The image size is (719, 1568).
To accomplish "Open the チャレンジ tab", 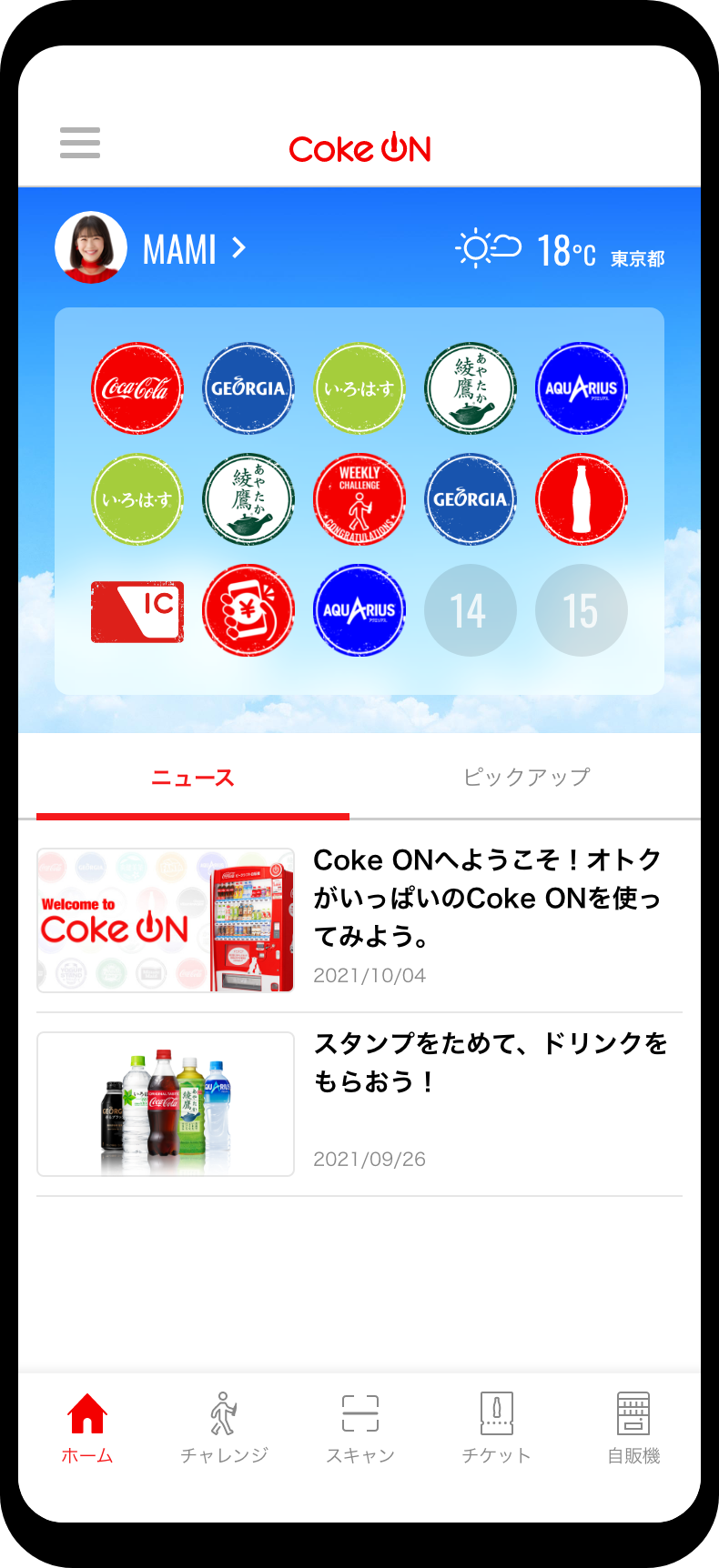I will (x=224, y=1428).
